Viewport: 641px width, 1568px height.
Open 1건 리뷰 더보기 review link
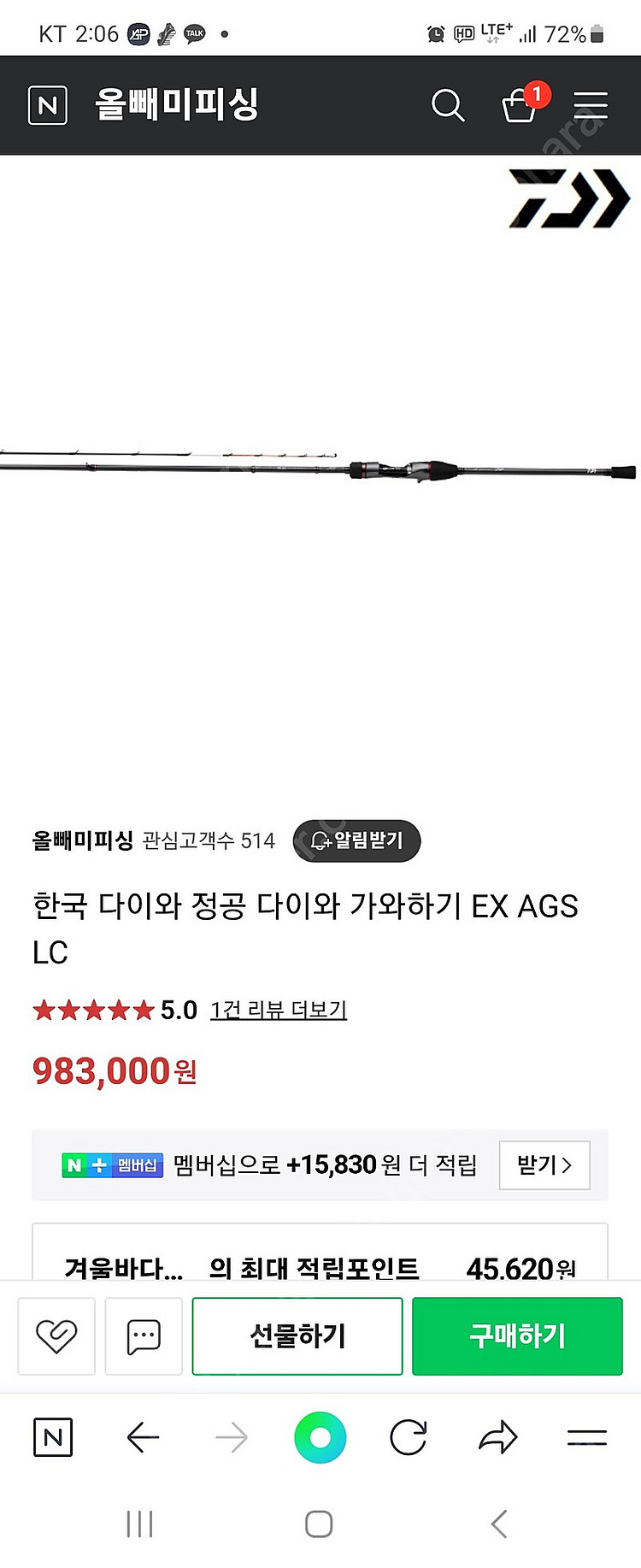278,1010
